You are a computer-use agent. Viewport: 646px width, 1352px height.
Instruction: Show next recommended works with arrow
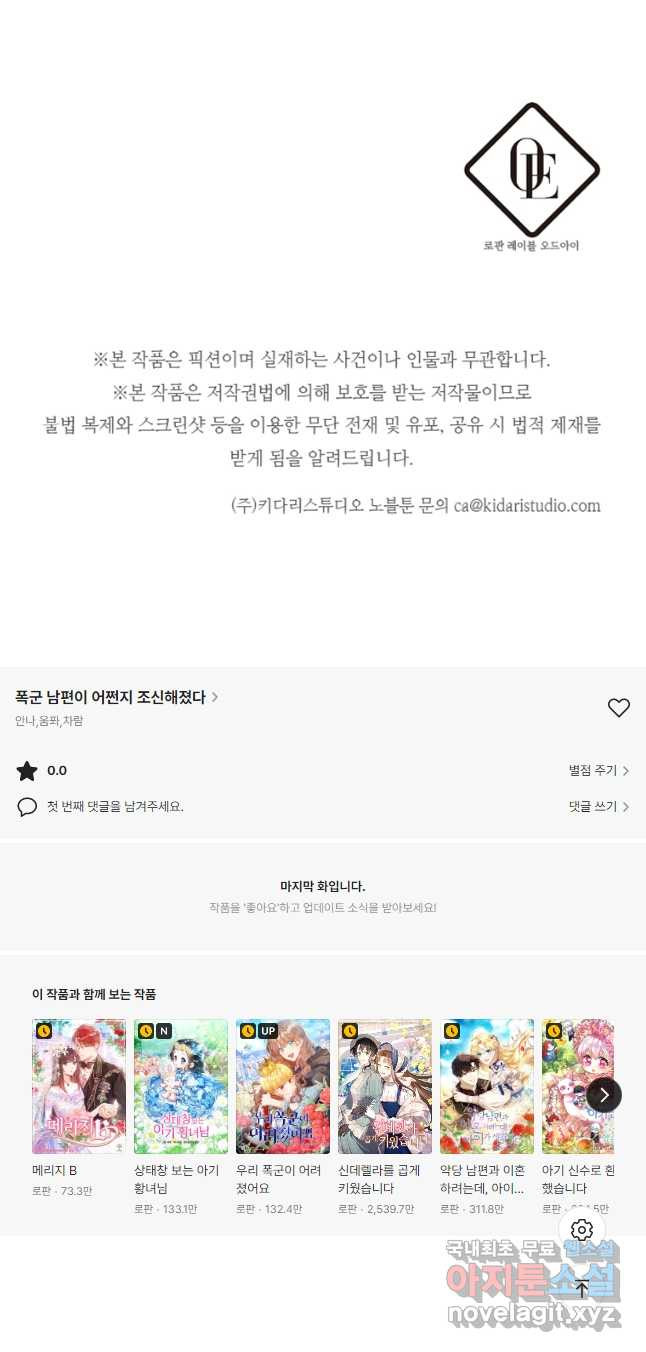[x=604, y=1095]
